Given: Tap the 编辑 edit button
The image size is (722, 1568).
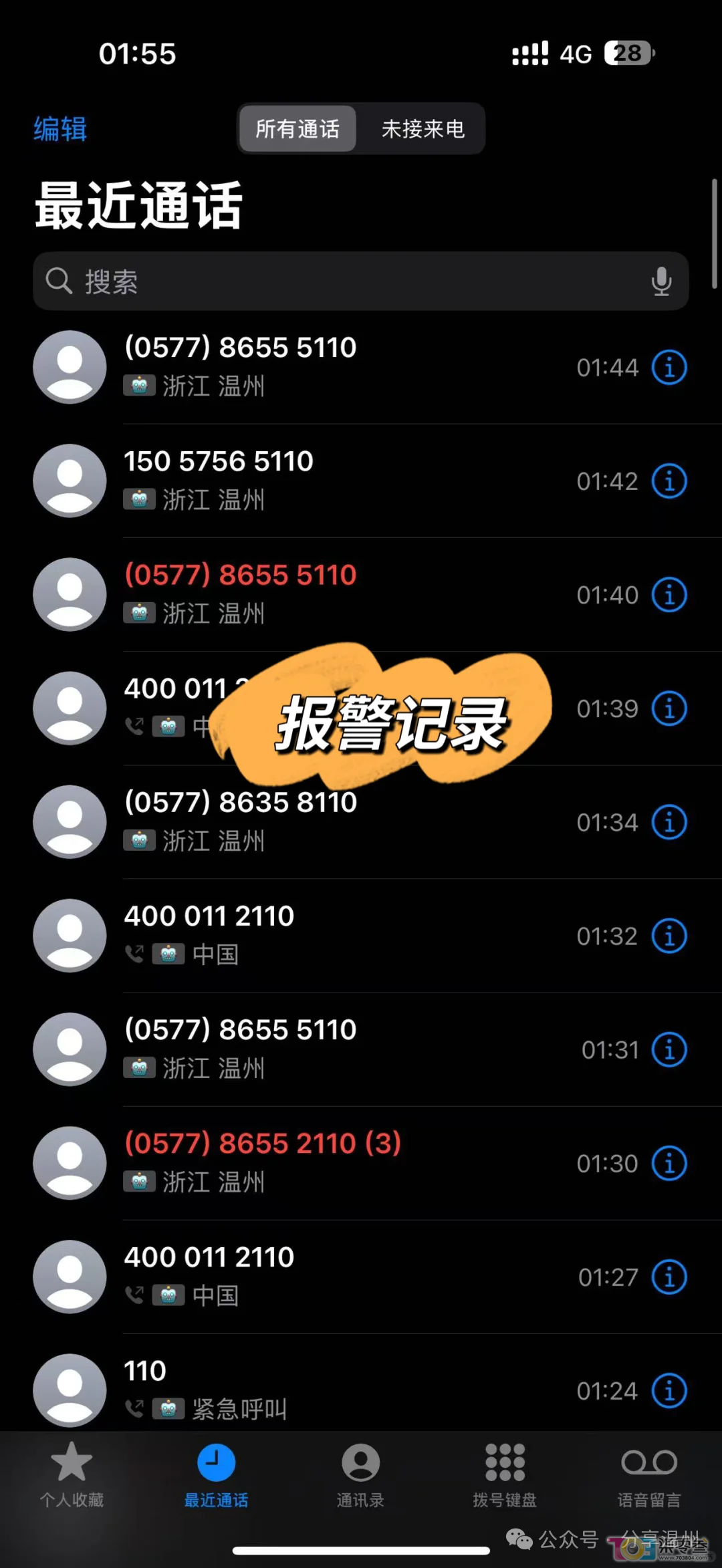Looking at the screenshot, I should tap(60, 128).
